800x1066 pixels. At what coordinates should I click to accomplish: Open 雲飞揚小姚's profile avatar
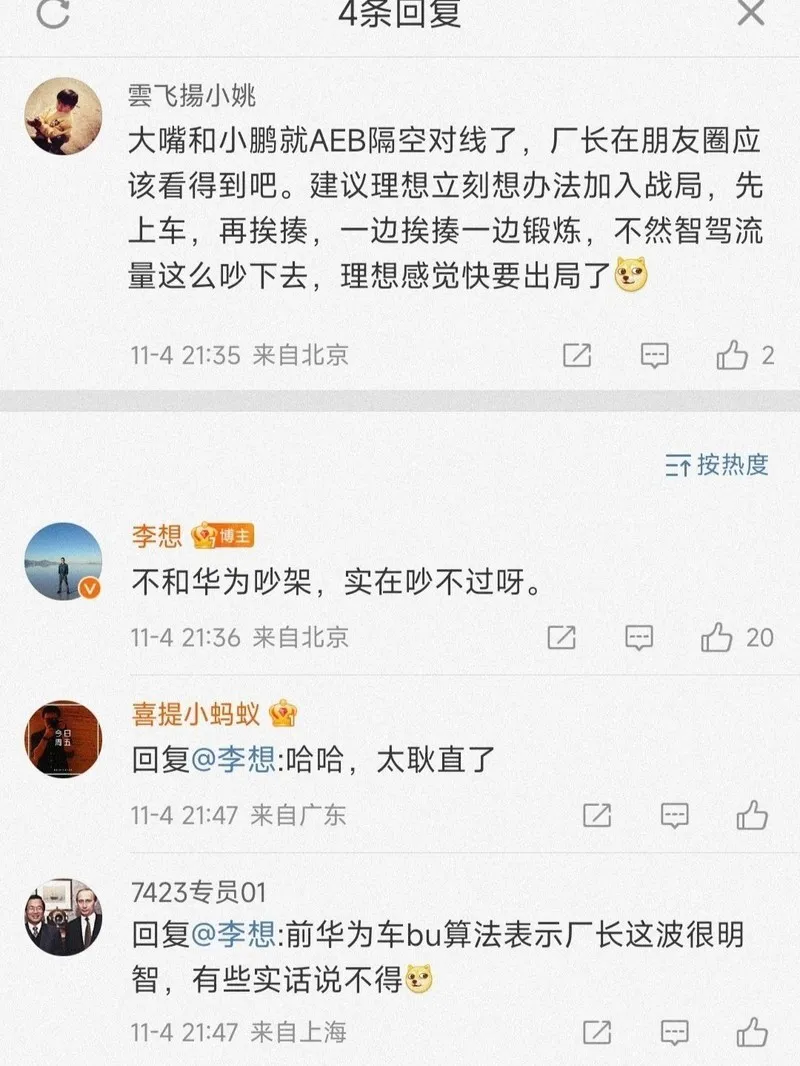[63, 116]
